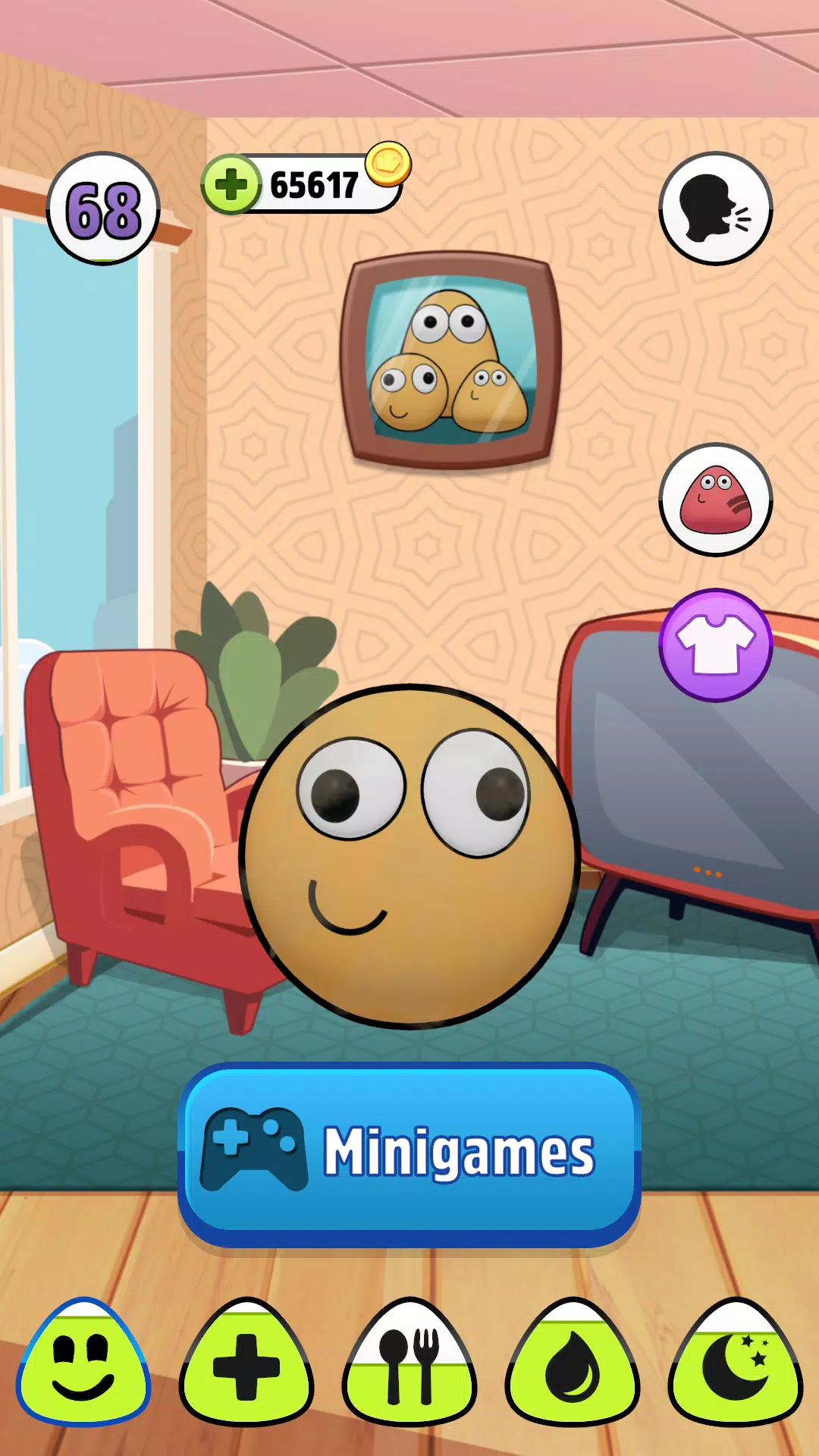Open the talking head voice feature
The width and height of the screenshot is (819, 1456).
pyautogui.click(x=715, y=209)
